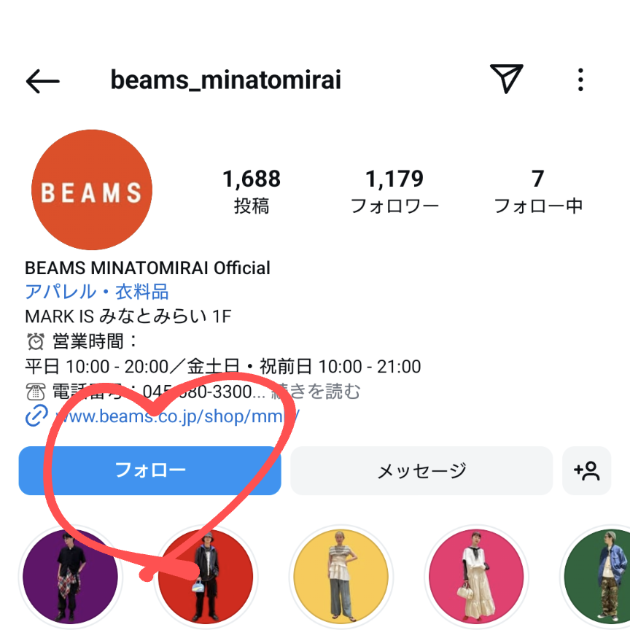Tap the blue フォロー follow button
The width and height of the screenshot is (630, 630).
(x=150, y=470)
